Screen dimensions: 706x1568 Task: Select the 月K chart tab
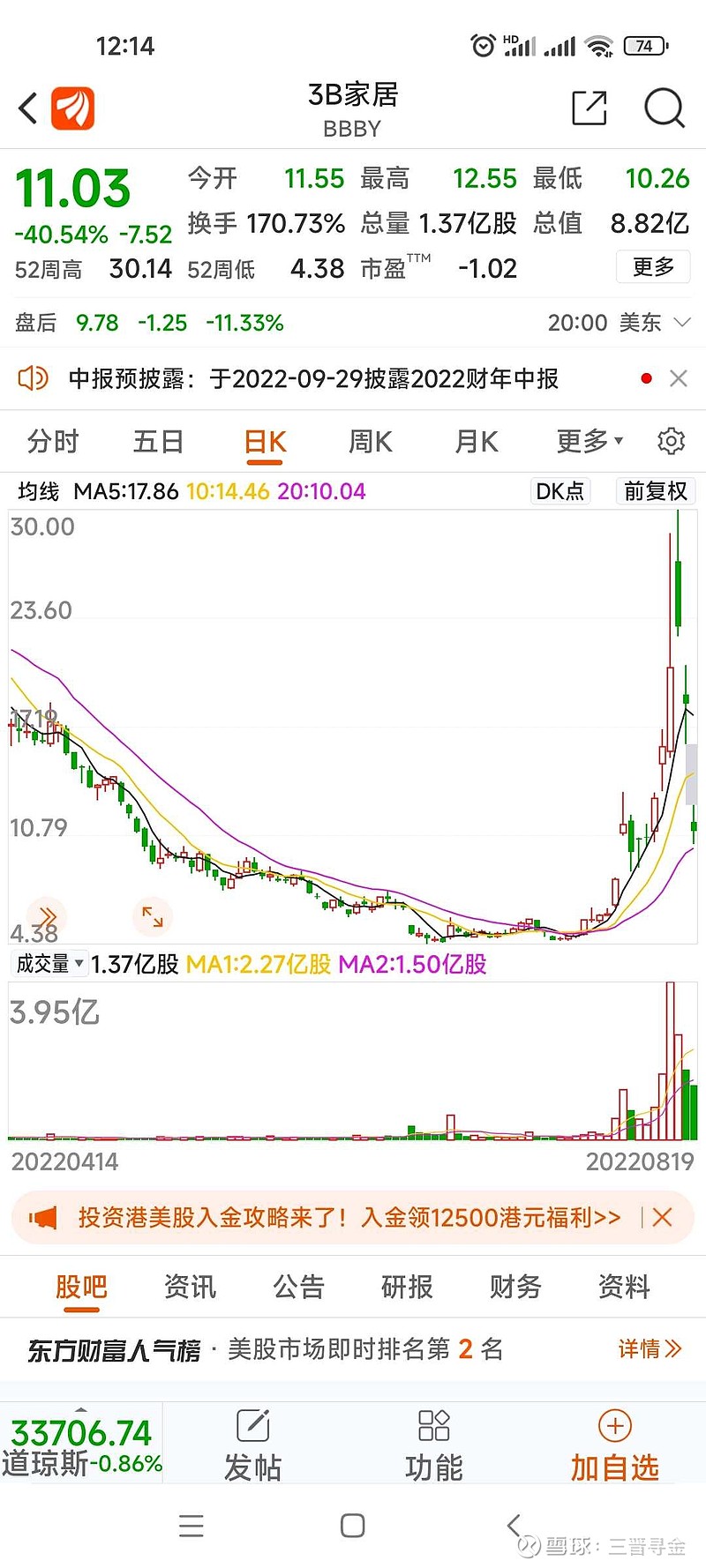(477, 441)
